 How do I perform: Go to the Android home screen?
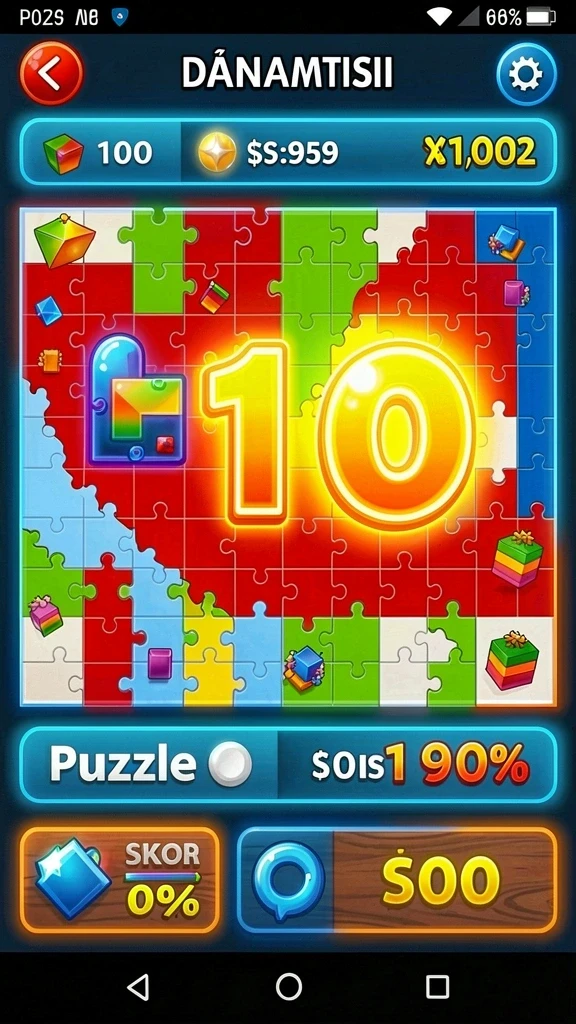289,986
